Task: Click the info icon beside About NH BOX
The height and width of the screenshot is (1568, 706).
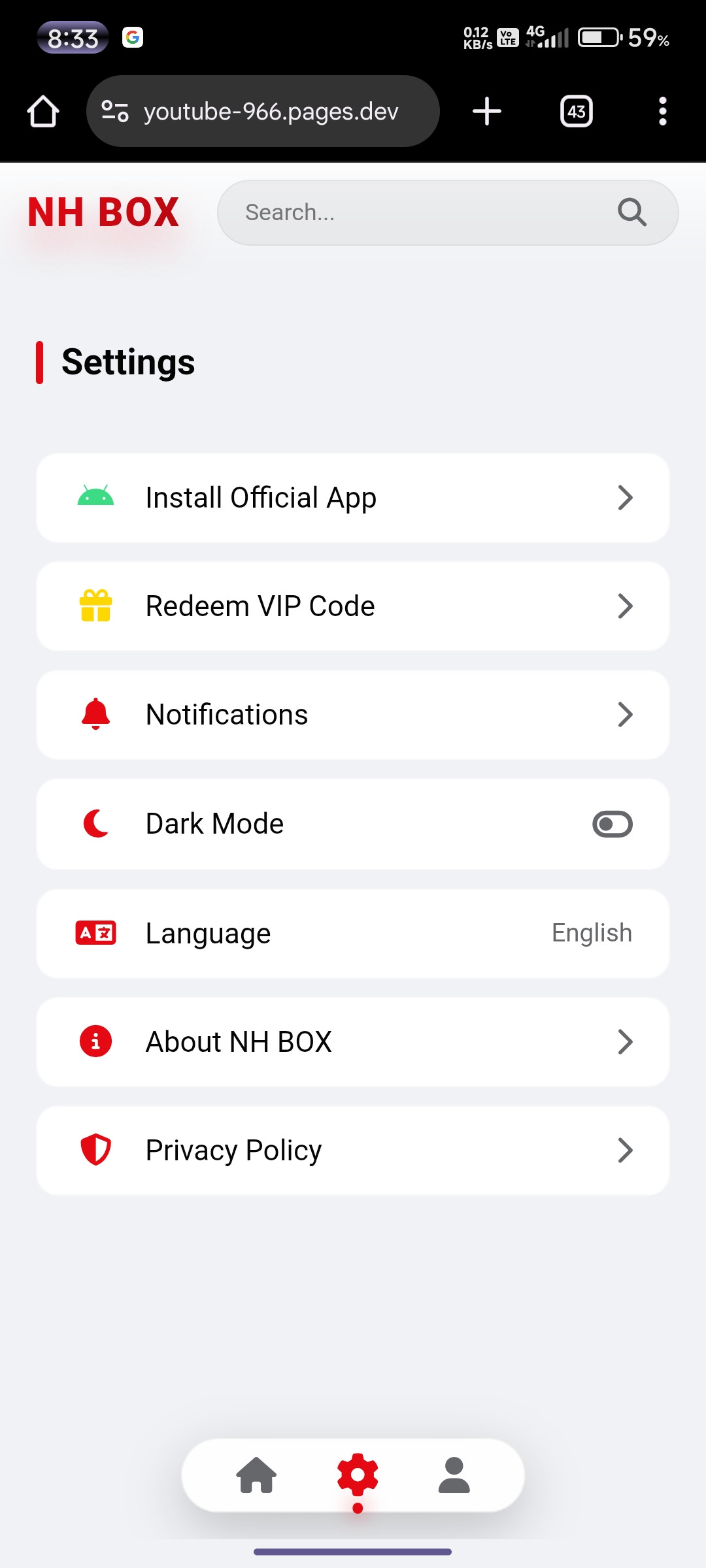Action: click(95, 1041)
